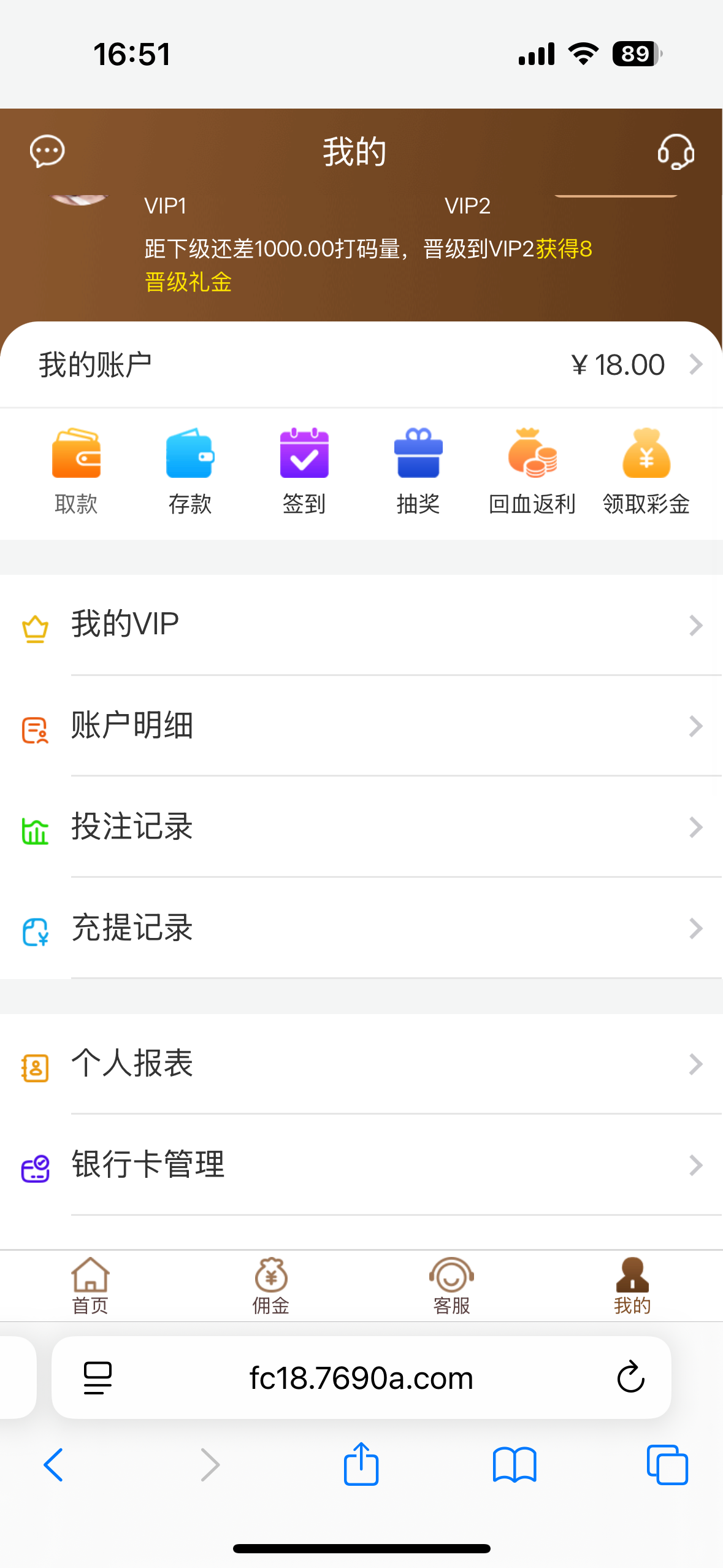
Task: Switch to the 首页 home tab
Action: pos(90,1286)
